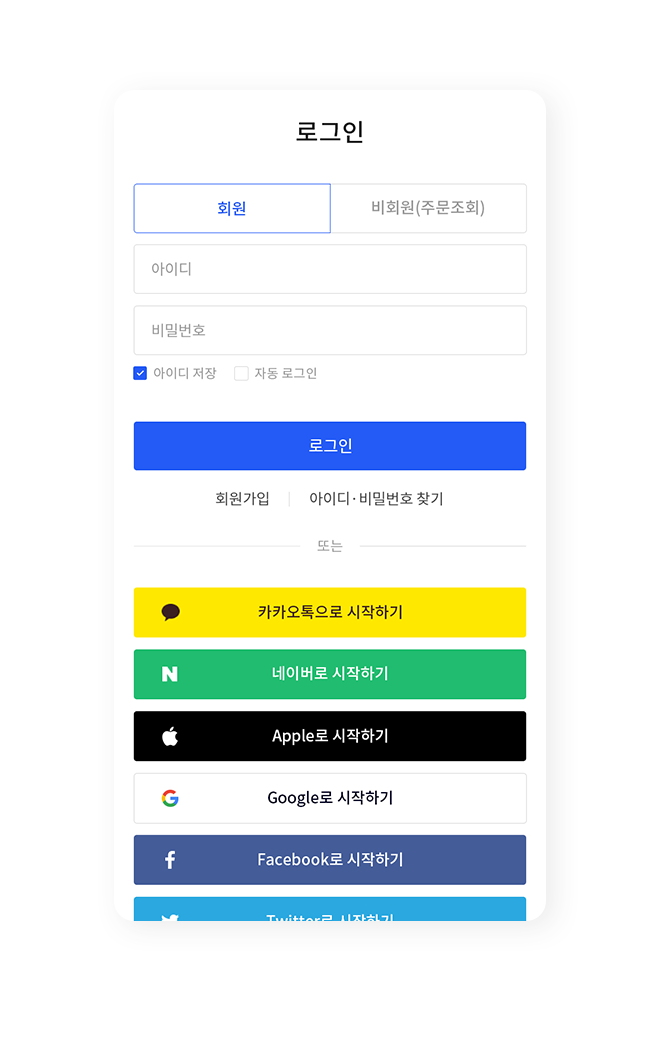
Task: Select 네이버로 시작하기
Action: pyautogui.click(x=330, y=674)
